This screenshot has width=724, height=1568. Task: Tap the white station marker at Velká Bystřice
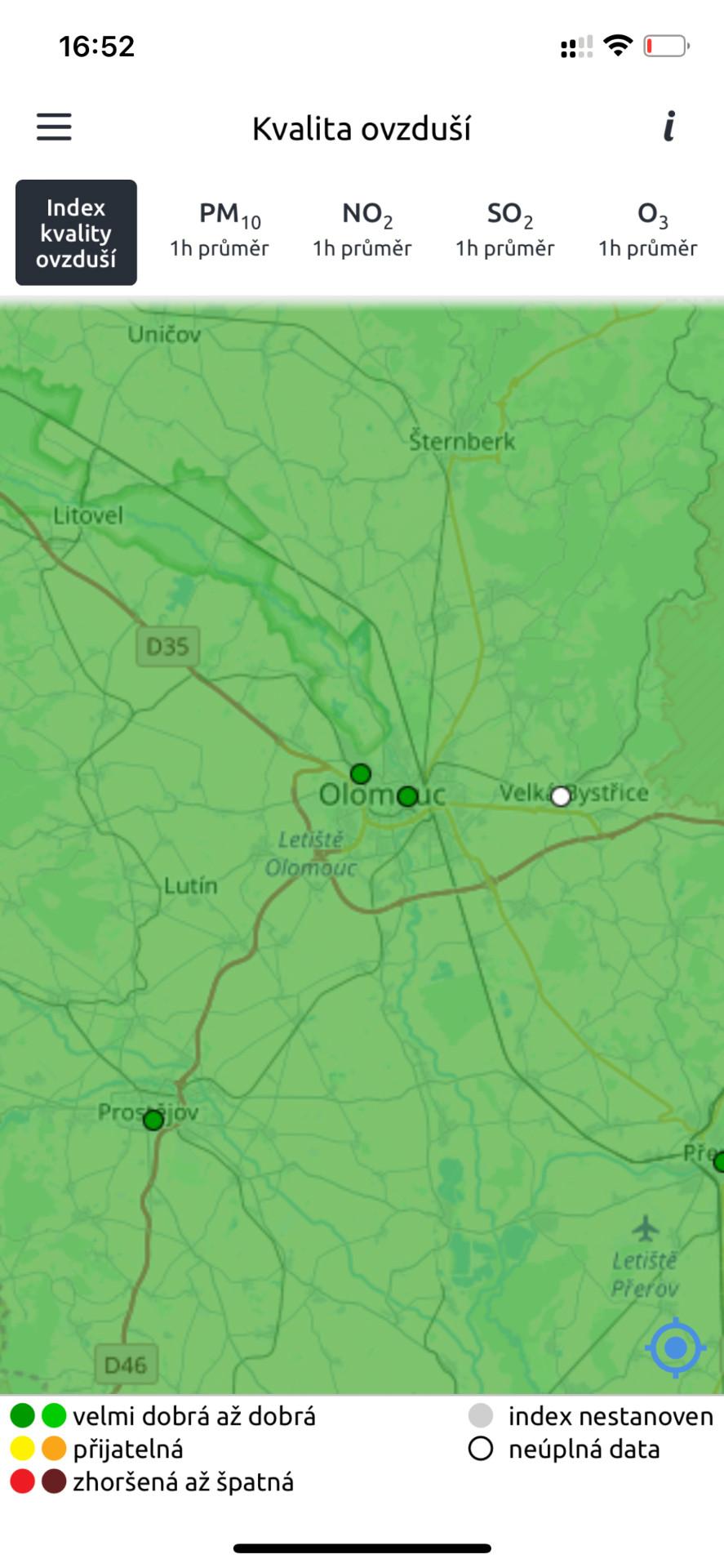(x=561, y=796)
